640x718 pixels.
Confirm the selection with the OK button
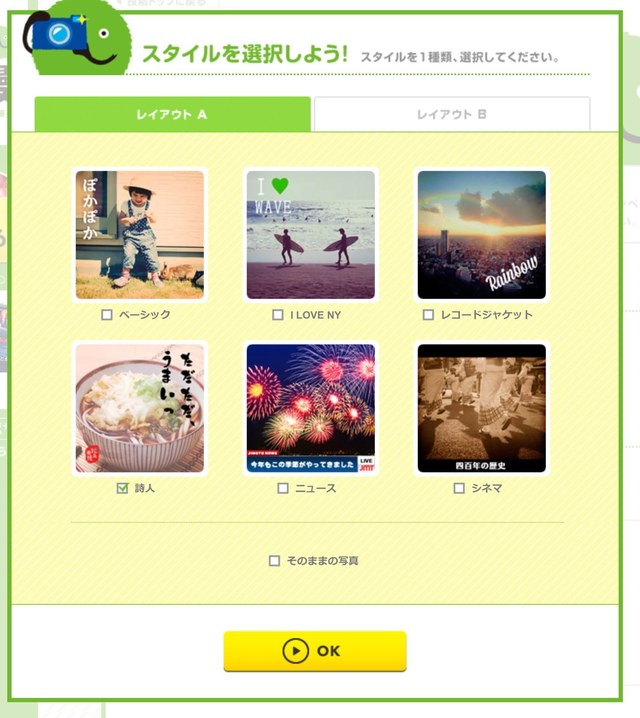pos(314,651)
